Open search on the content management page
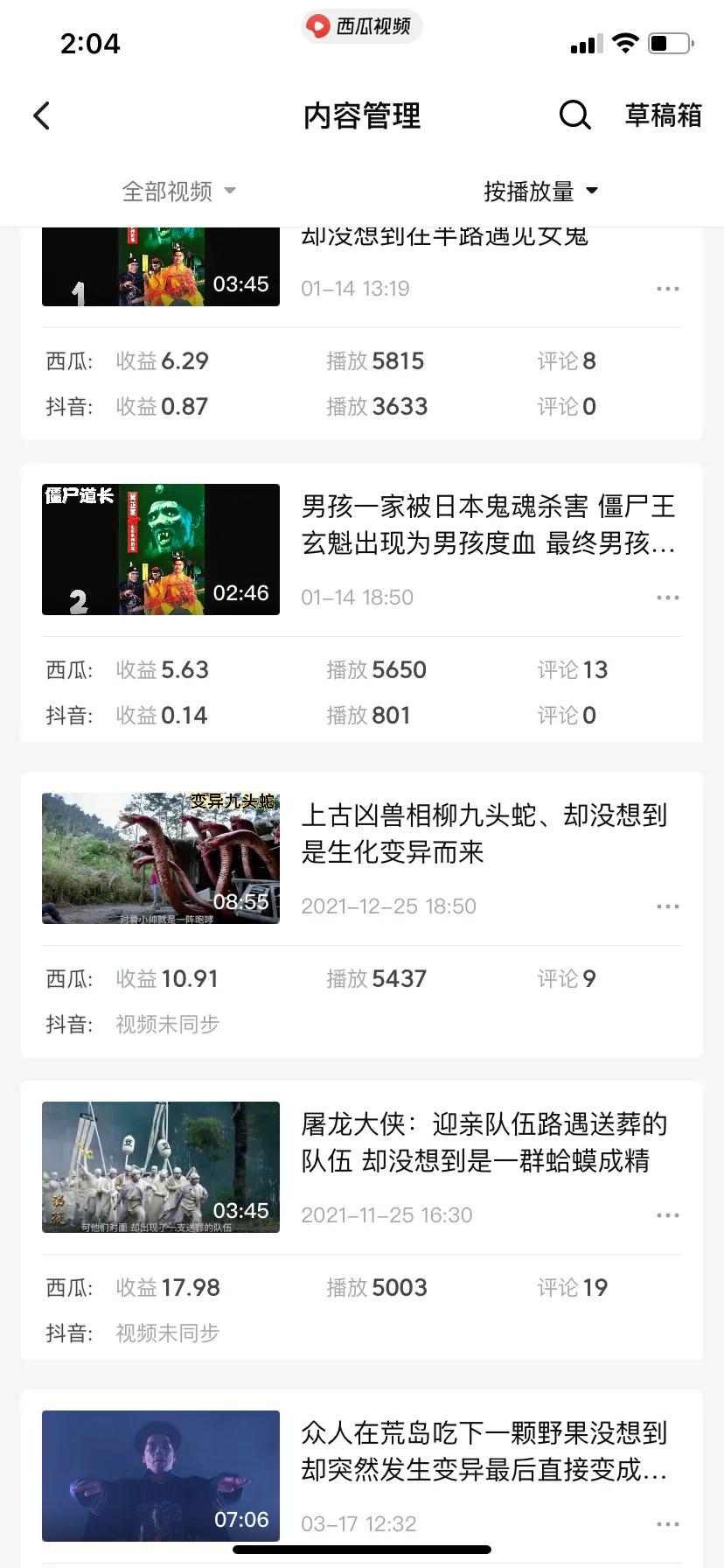 click(x=574, y=115)
